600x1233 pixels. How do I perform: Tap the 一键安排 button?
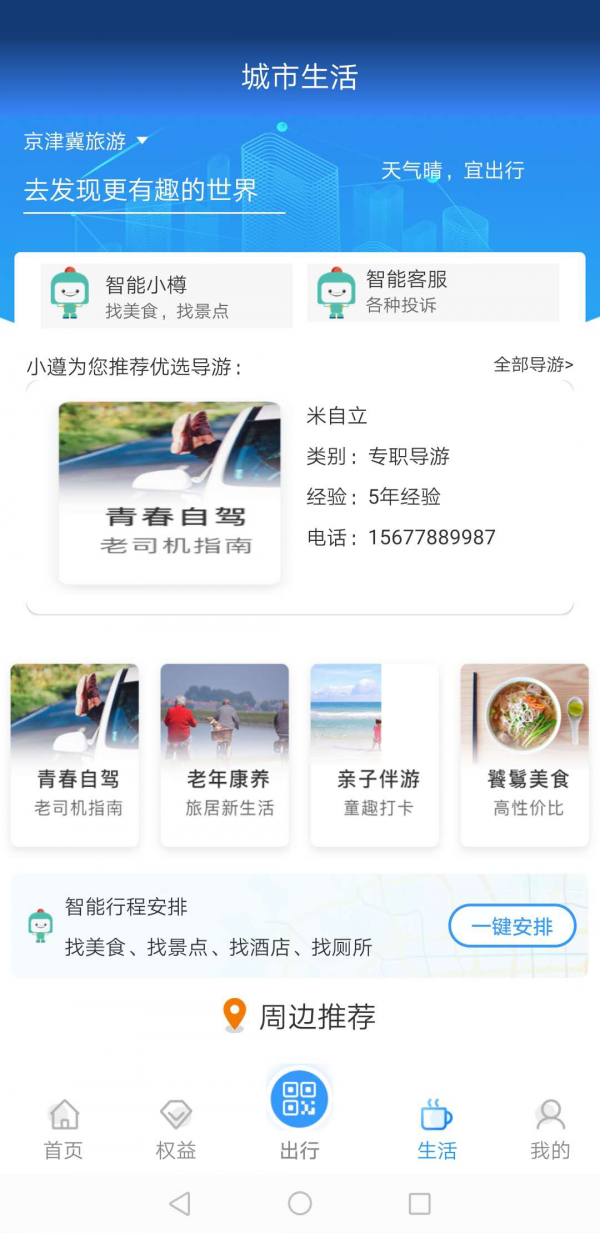(512, 926)
